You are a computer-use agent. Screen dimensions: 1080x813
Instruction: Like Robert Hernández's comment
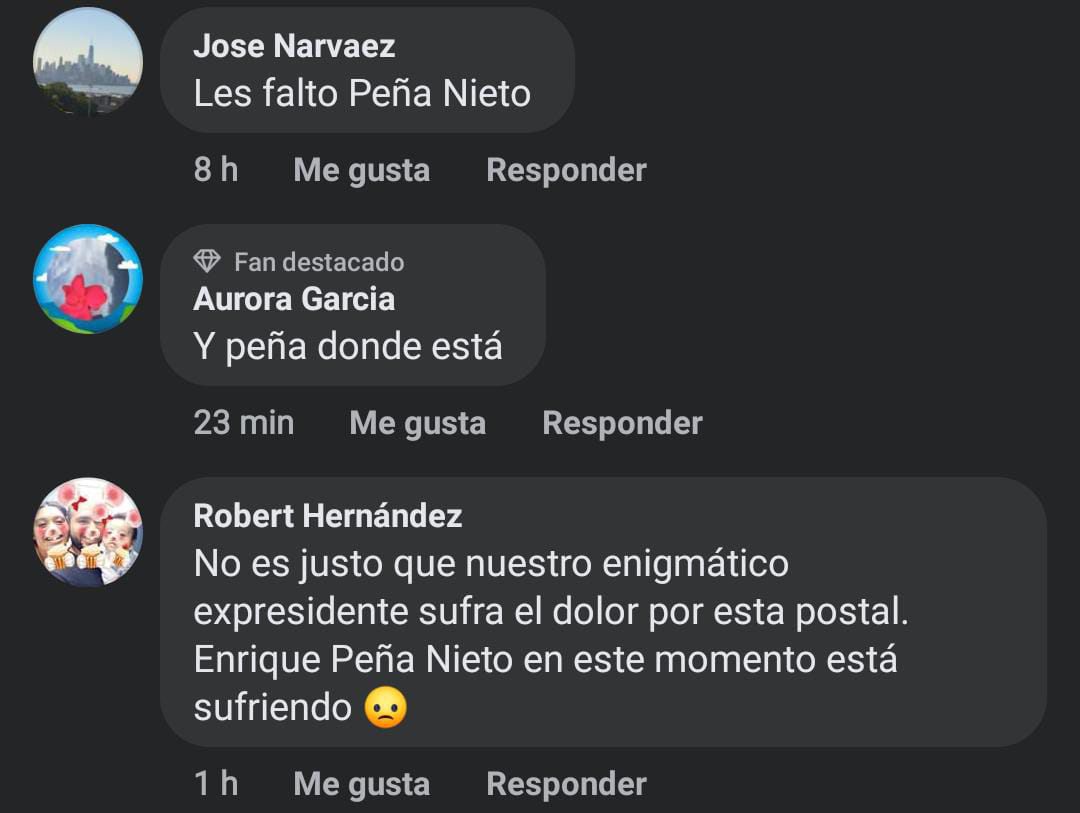pos(361,784)
